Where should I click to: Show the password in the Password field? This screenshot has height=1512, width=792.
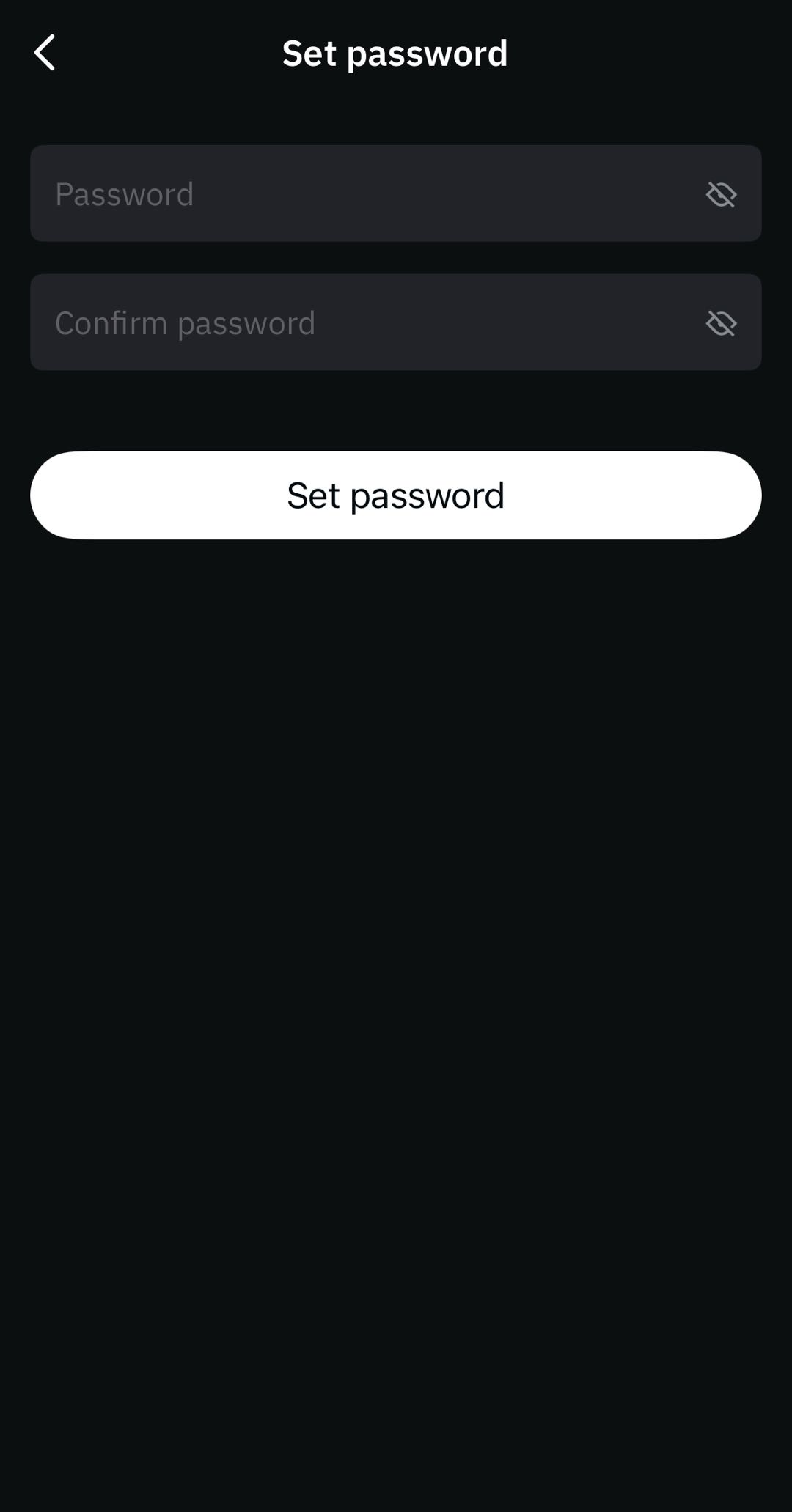(721, 194)
